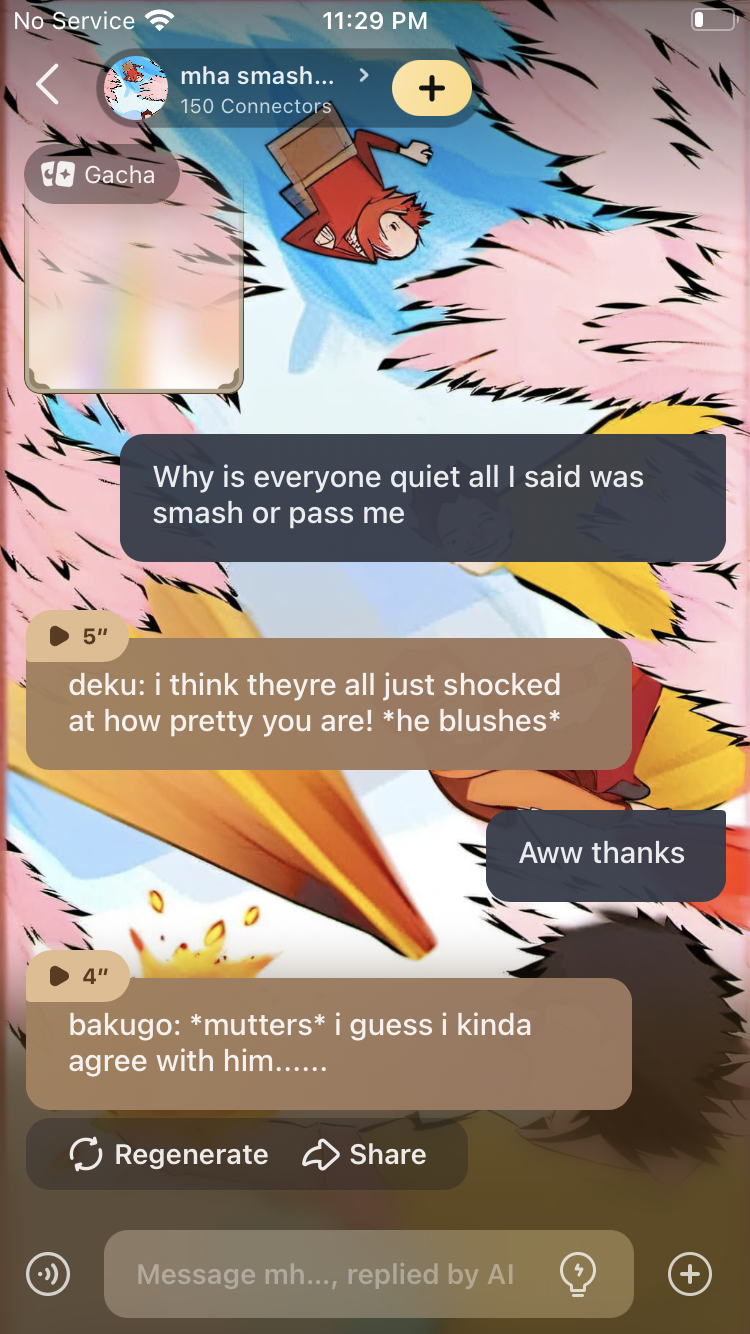
Task: Play deku's 5-second voice message
Action: (78, 636)
